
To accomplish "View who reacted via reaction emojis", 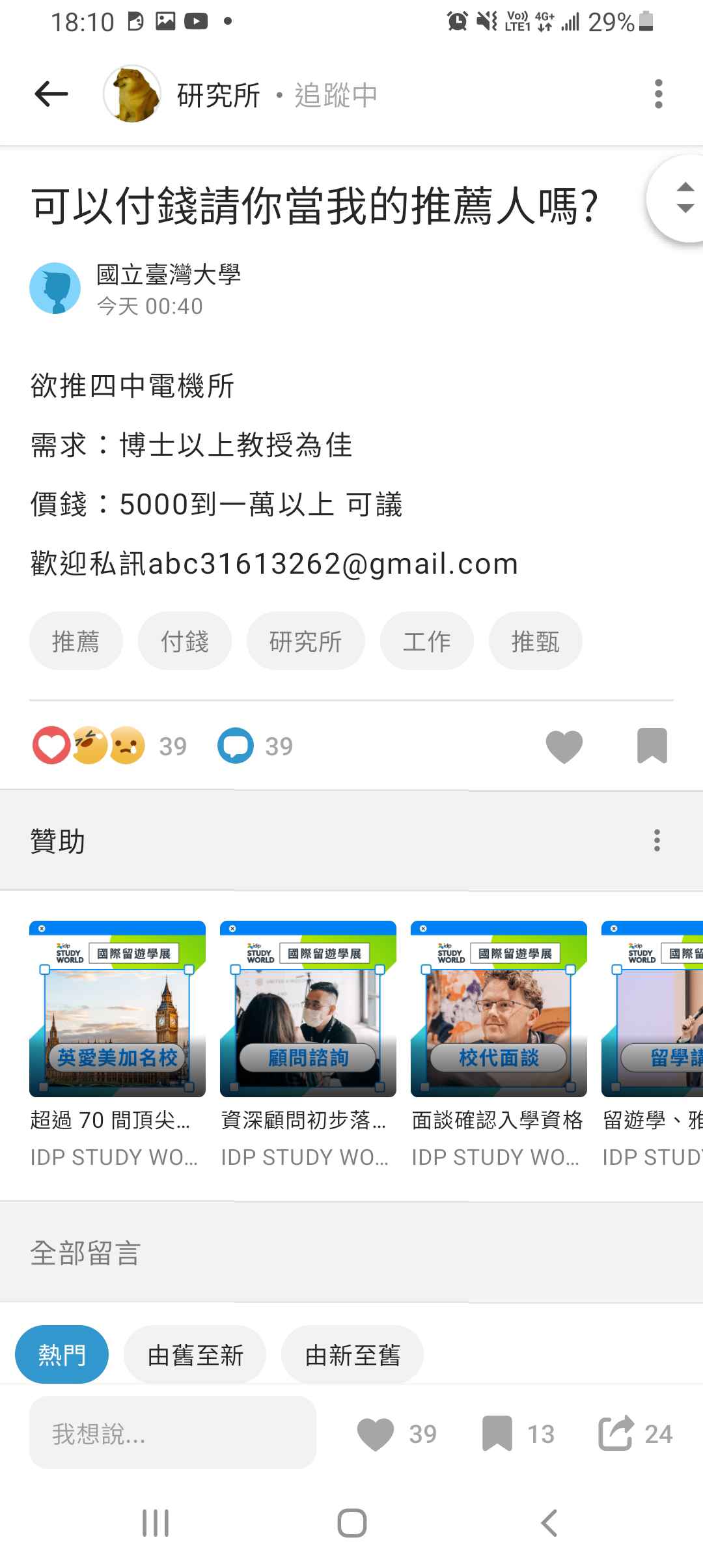I will click(89, 746).
